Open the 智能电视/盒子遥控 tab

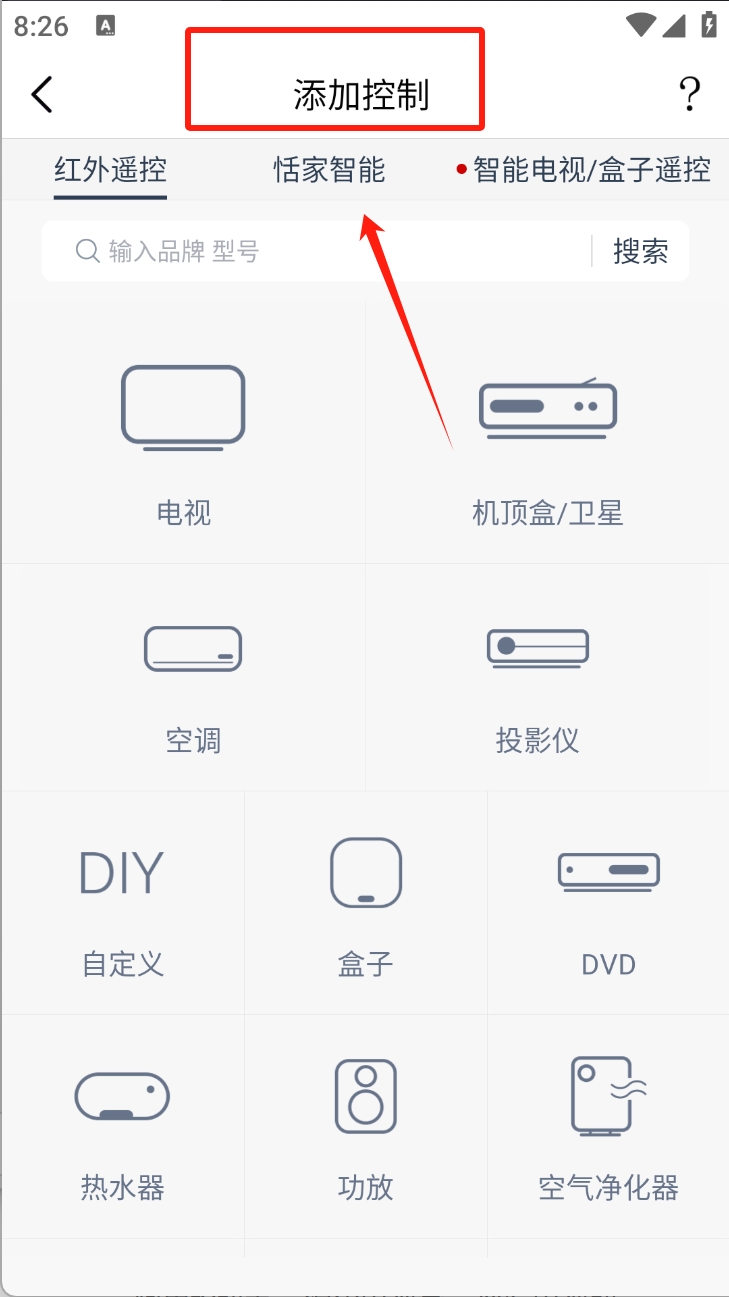[583, 170]
